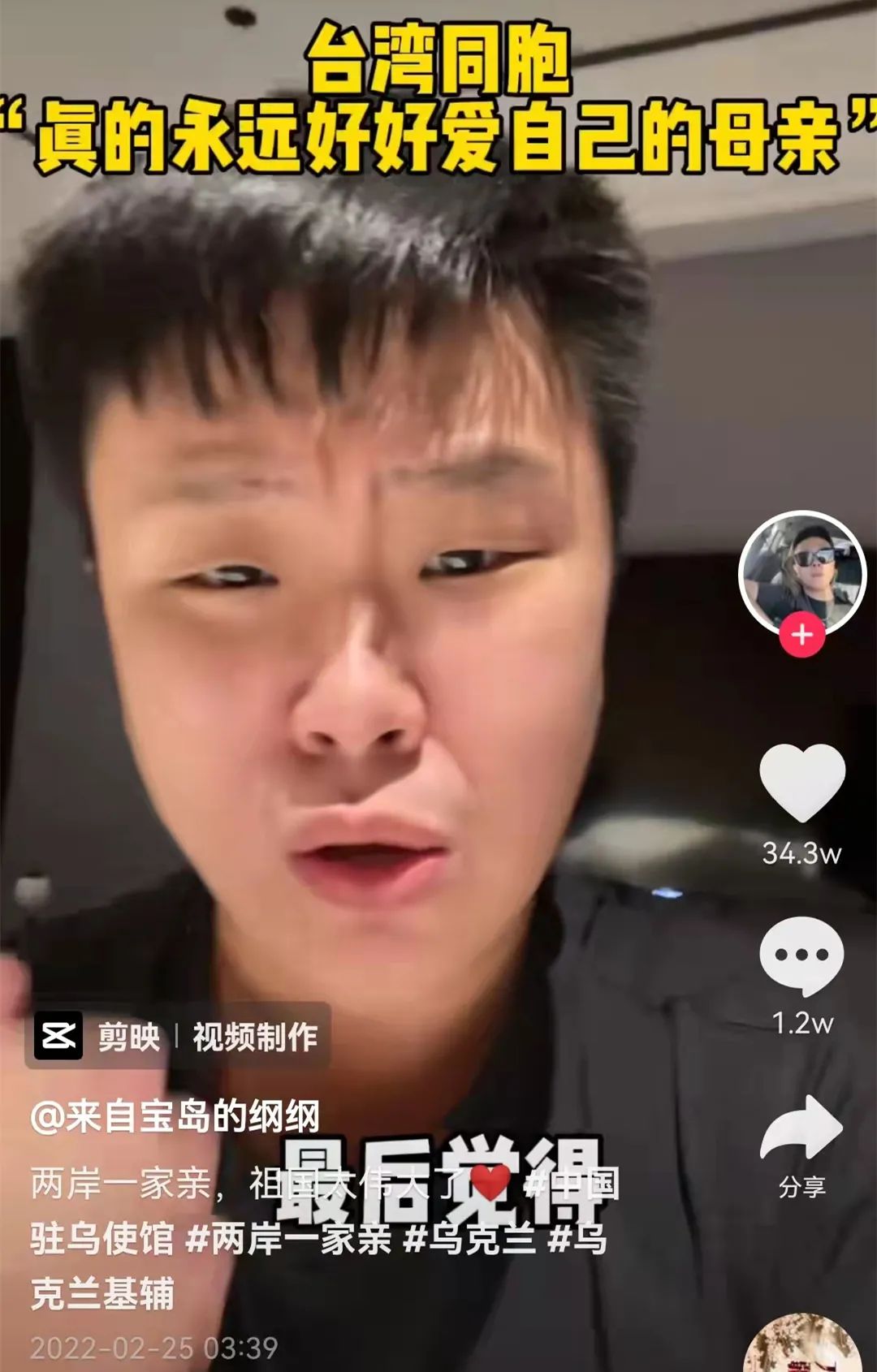Follow the creator with the plus button
877x1372 pixels.
pos(802,634)
